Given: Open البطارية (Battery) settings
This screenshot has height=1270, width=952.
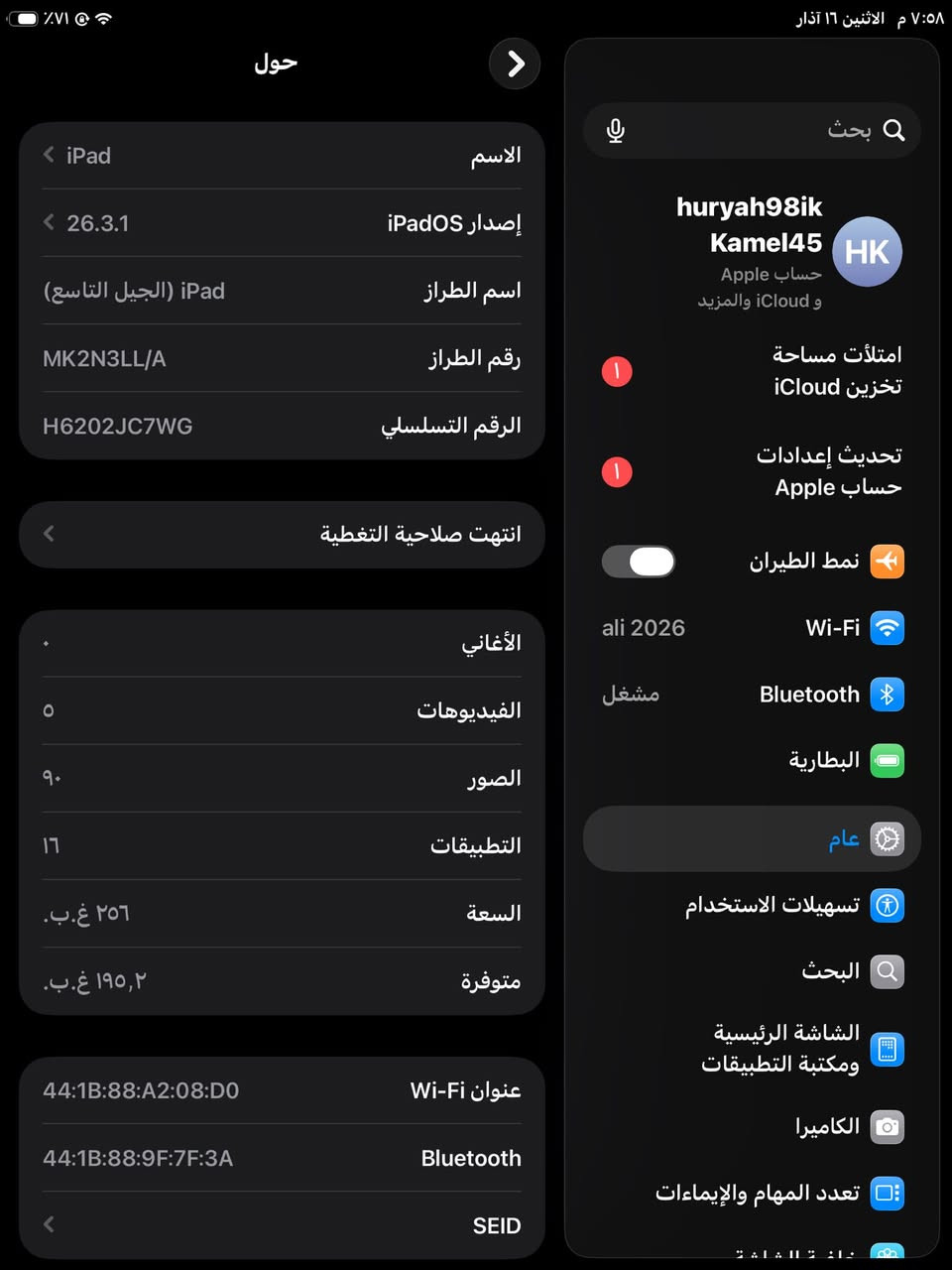Looking at the screenshot, I should coord(754,761).
